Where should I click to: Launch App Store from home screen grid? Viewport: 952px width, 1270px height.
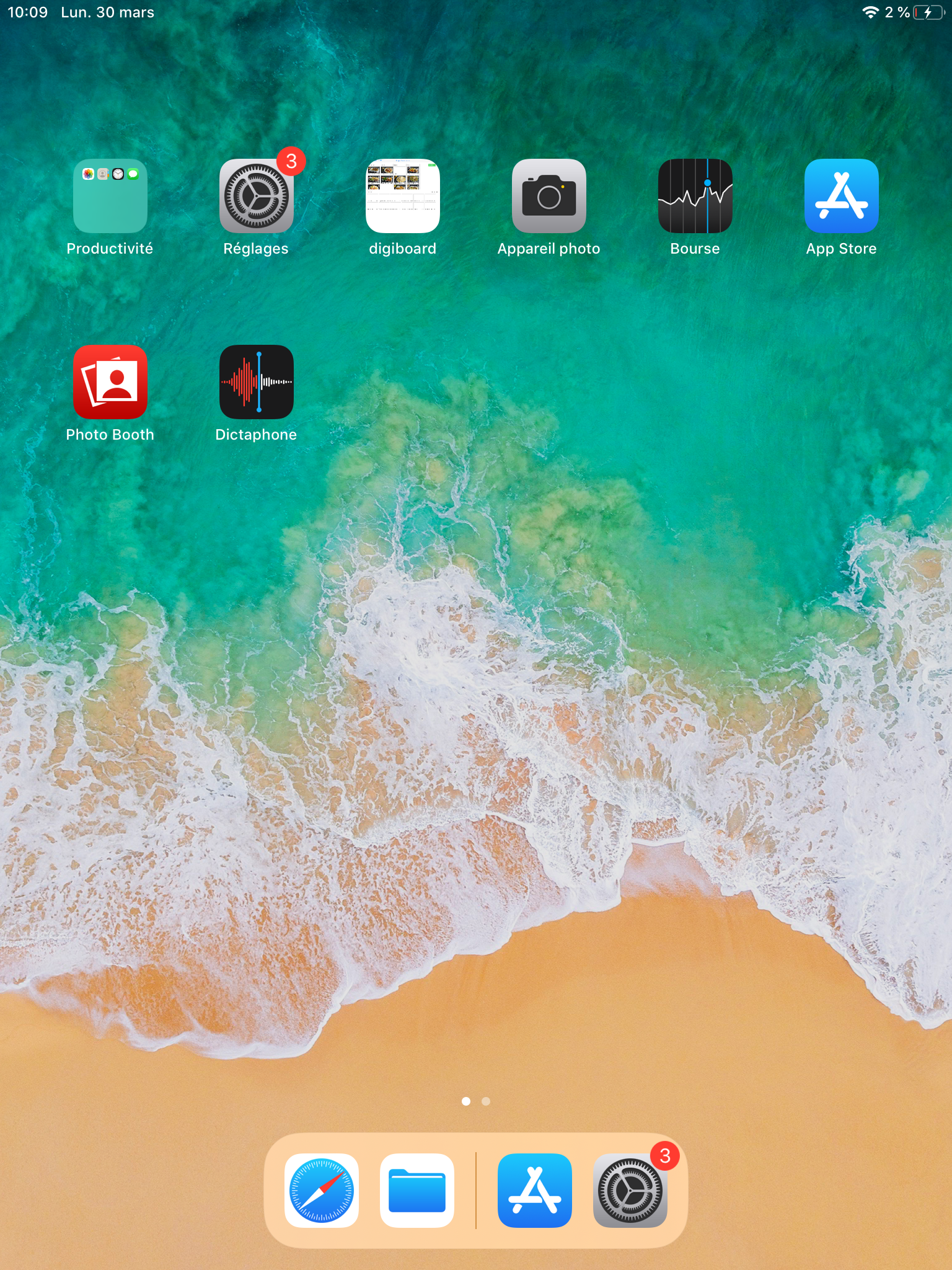pyautogui.click(x=841, y=196)
